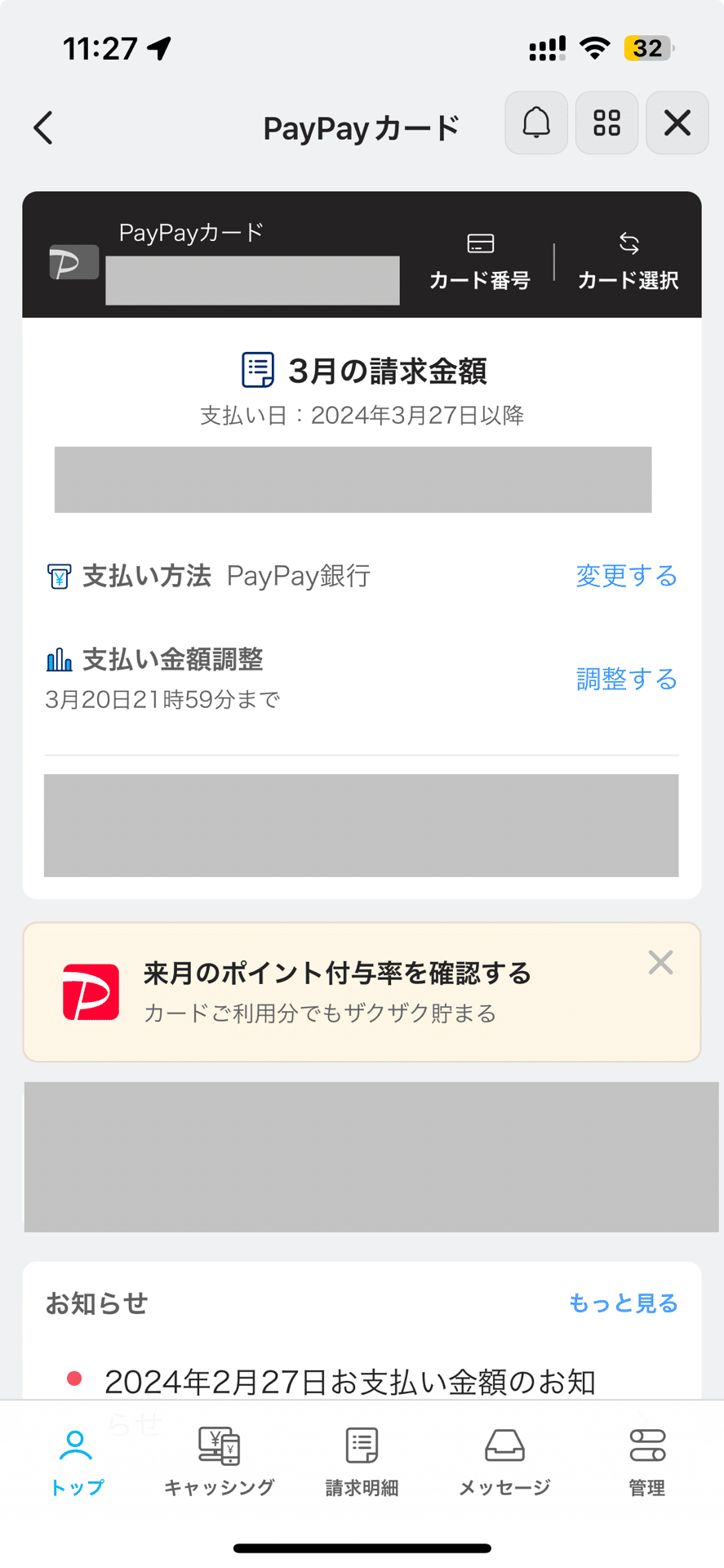Open the grid menu icon
Image resolution: width=724 pixels, height=1568 pixels.
606,123
